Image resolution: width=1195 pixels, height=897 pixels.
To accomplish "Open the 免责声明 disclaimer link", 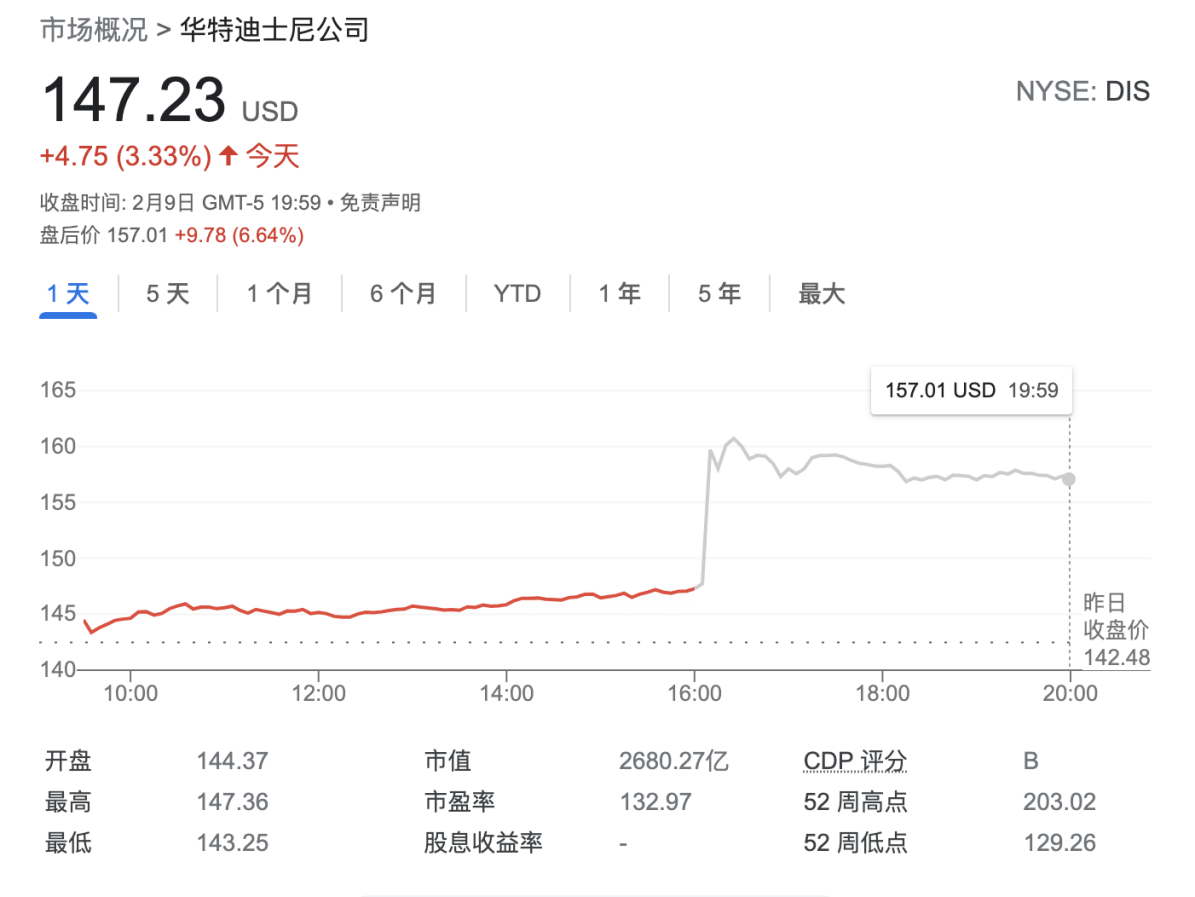I will (380, 203).
